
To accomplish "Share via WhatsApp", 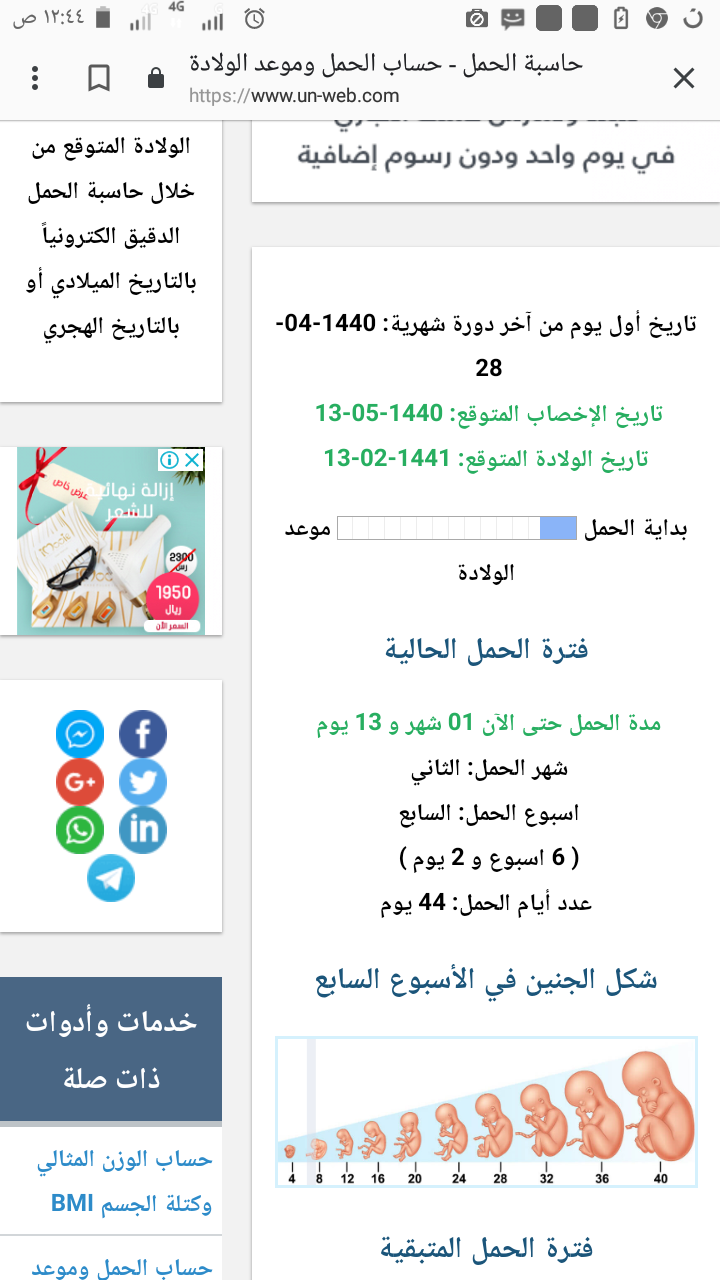I will [80, 830].
